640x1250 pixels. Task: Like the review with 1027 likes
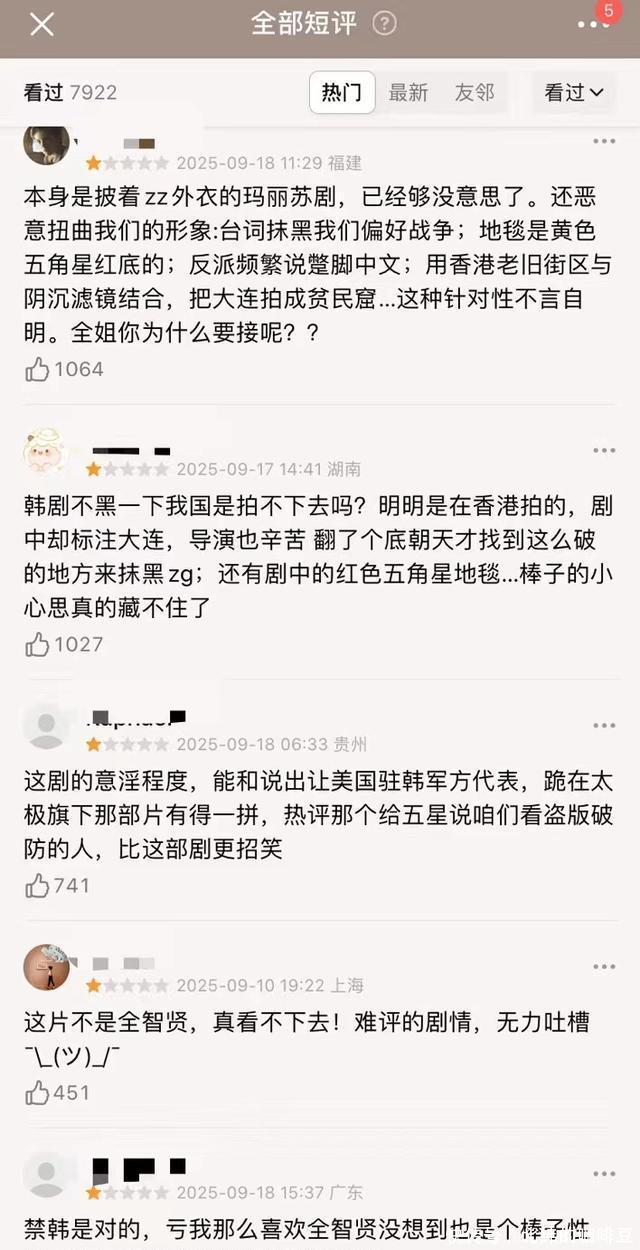point(38,645)
